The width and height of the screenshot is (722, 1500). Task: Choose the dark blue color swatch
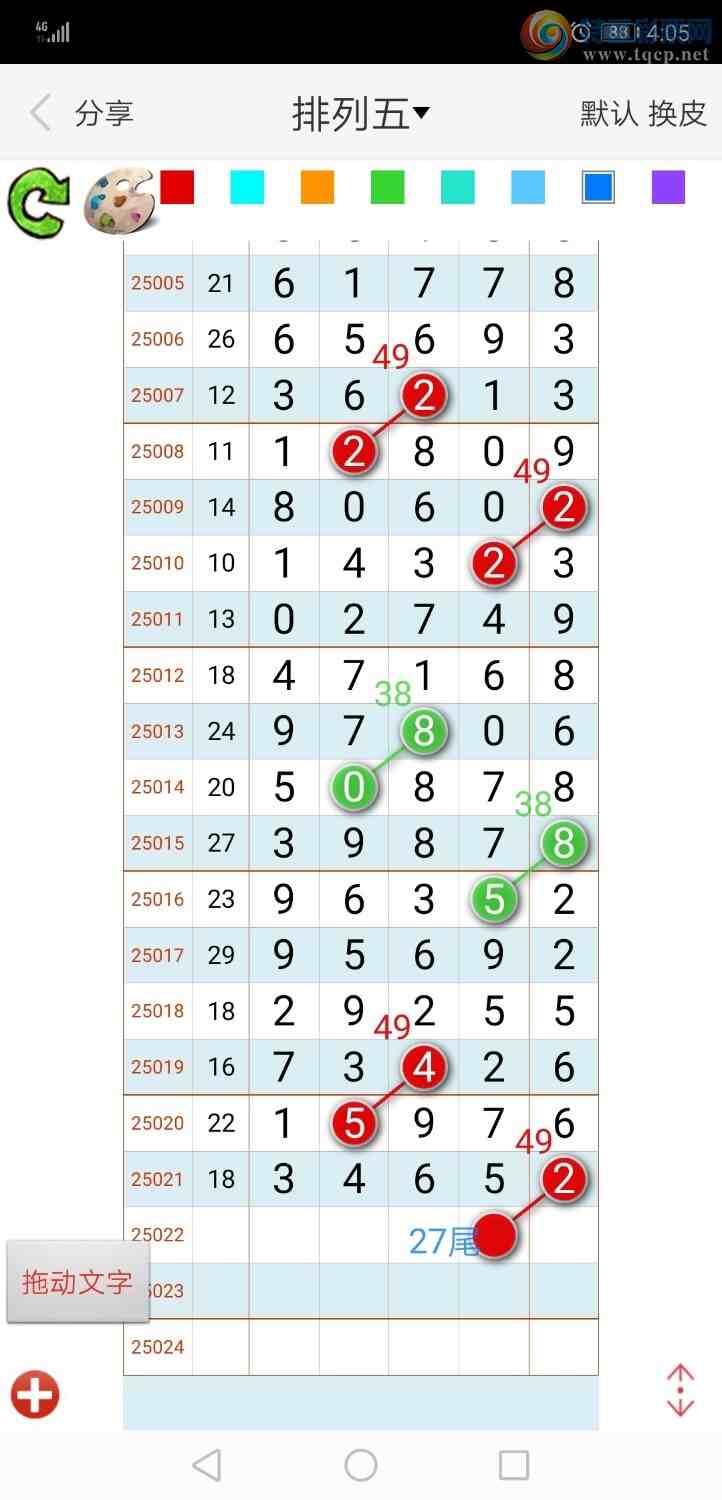598,187
